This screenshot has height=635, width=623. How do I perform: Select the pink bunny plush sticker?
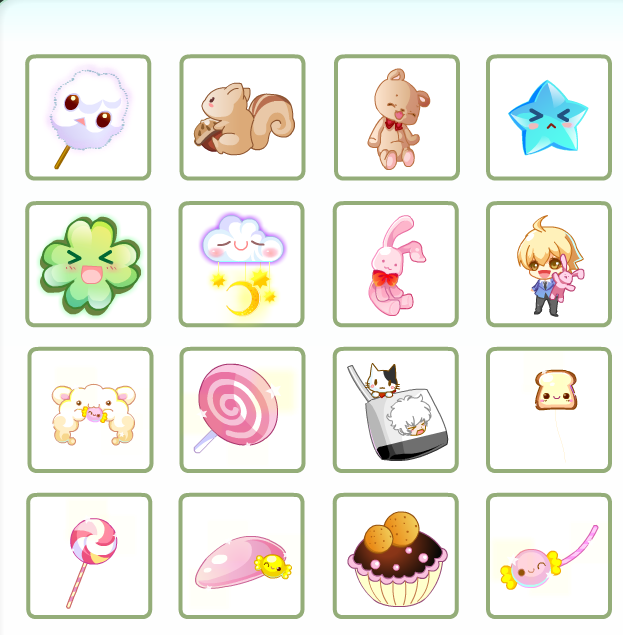tap(395, 264)
